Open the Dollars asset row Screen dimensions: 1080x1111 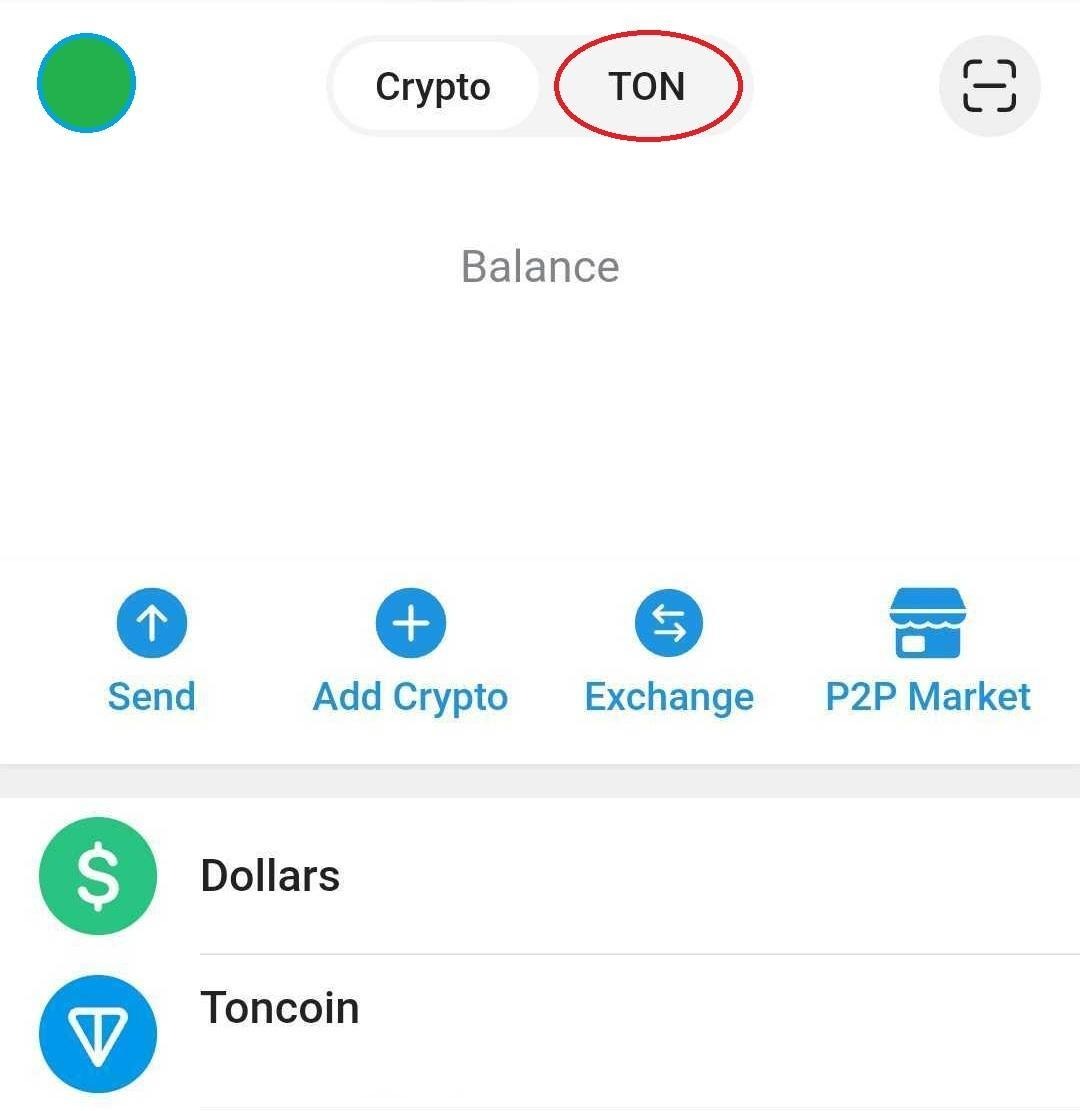click(x=540, y=876)
